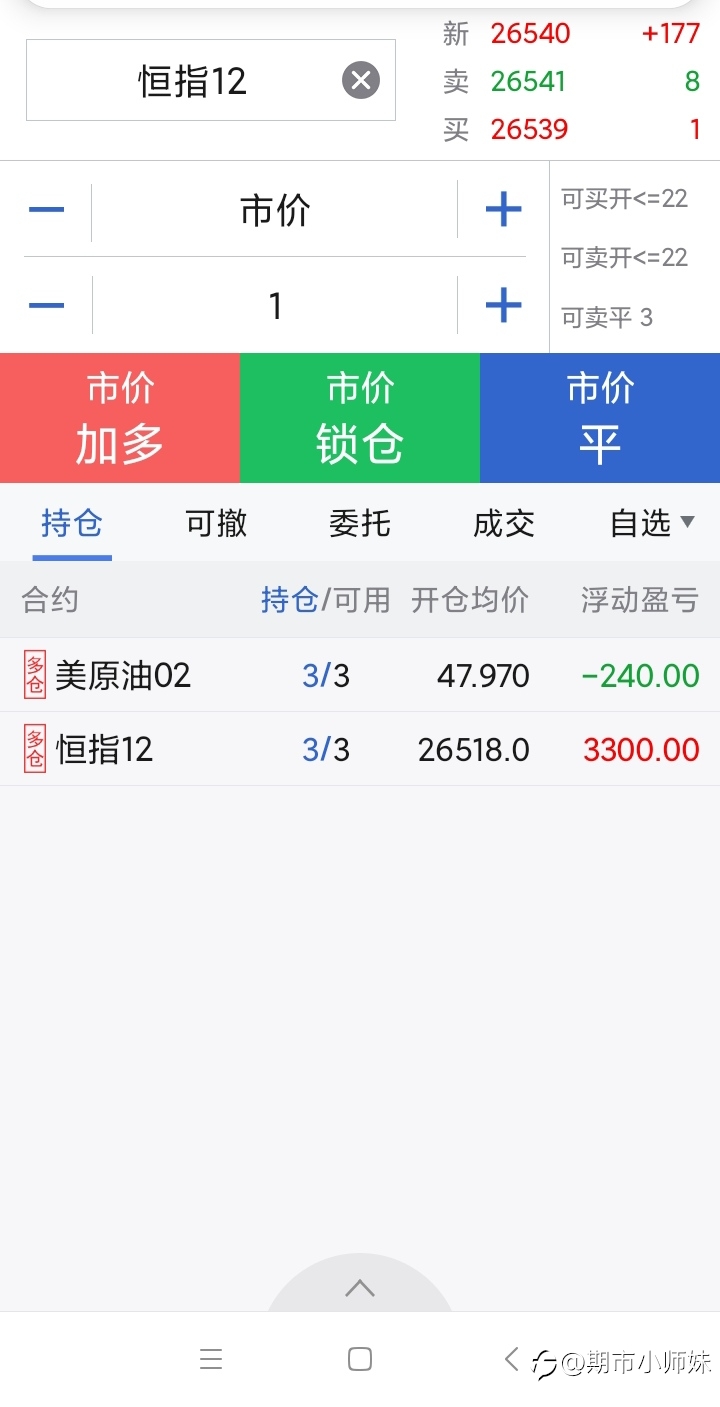Switch to the 成交 tab
This screenshot has width=720, height=1407.
(x=504, y=523)
